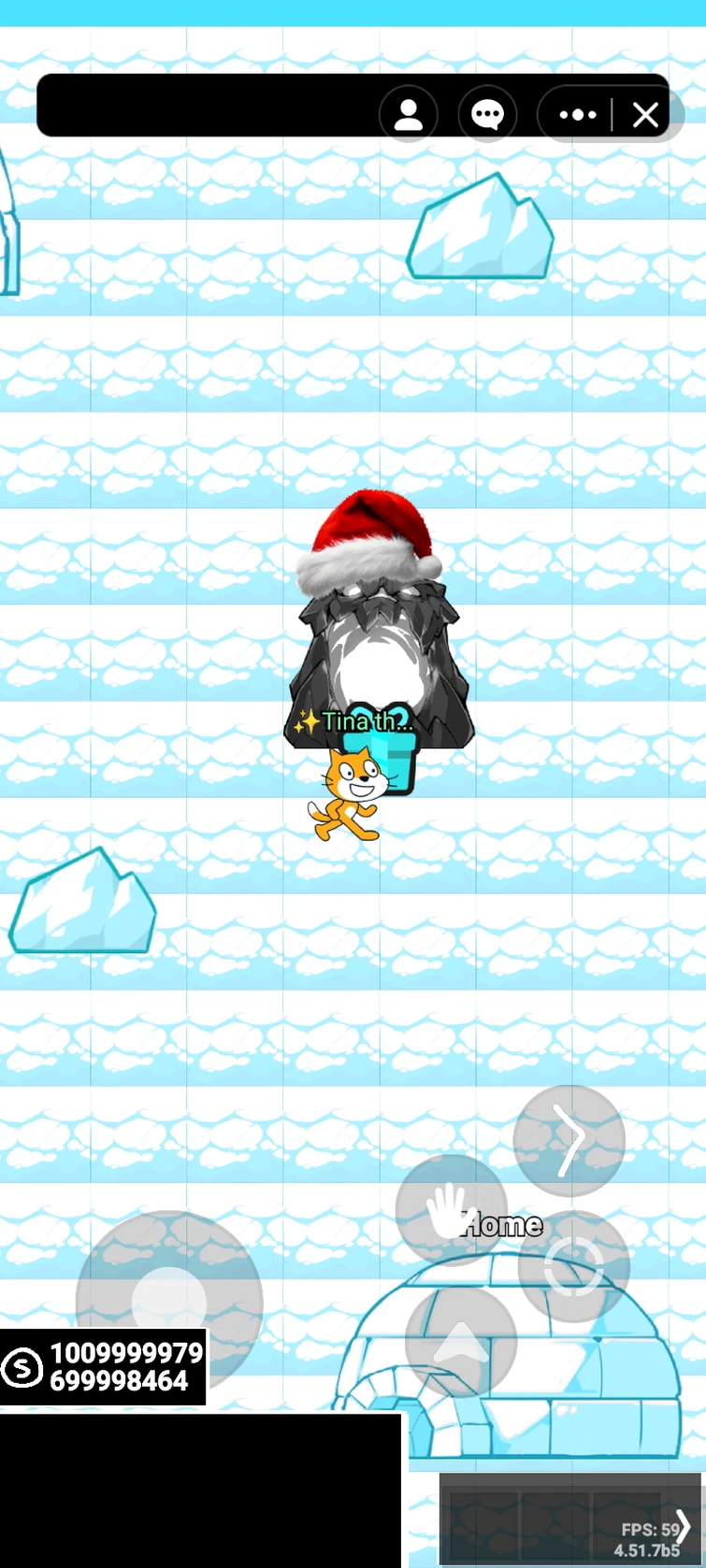
Task: Open the player profile icon
Action: click(410, 114)
